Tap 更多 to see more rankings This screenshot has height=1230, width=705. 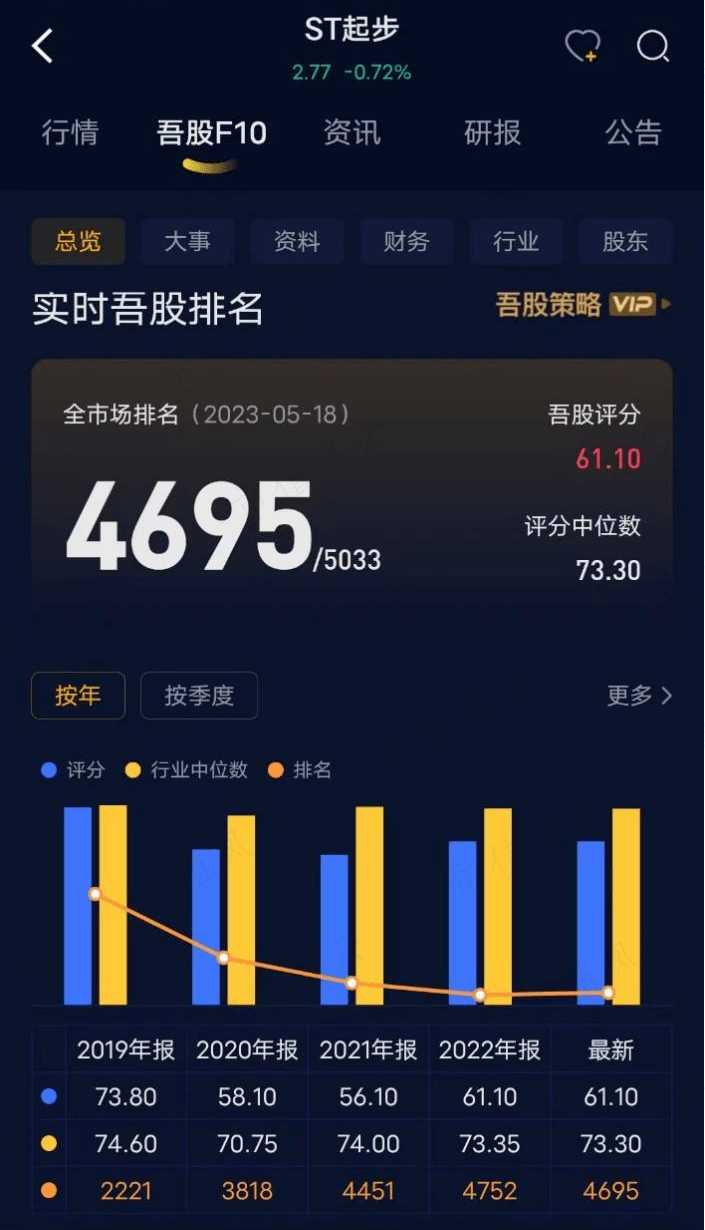click(639, 695)
